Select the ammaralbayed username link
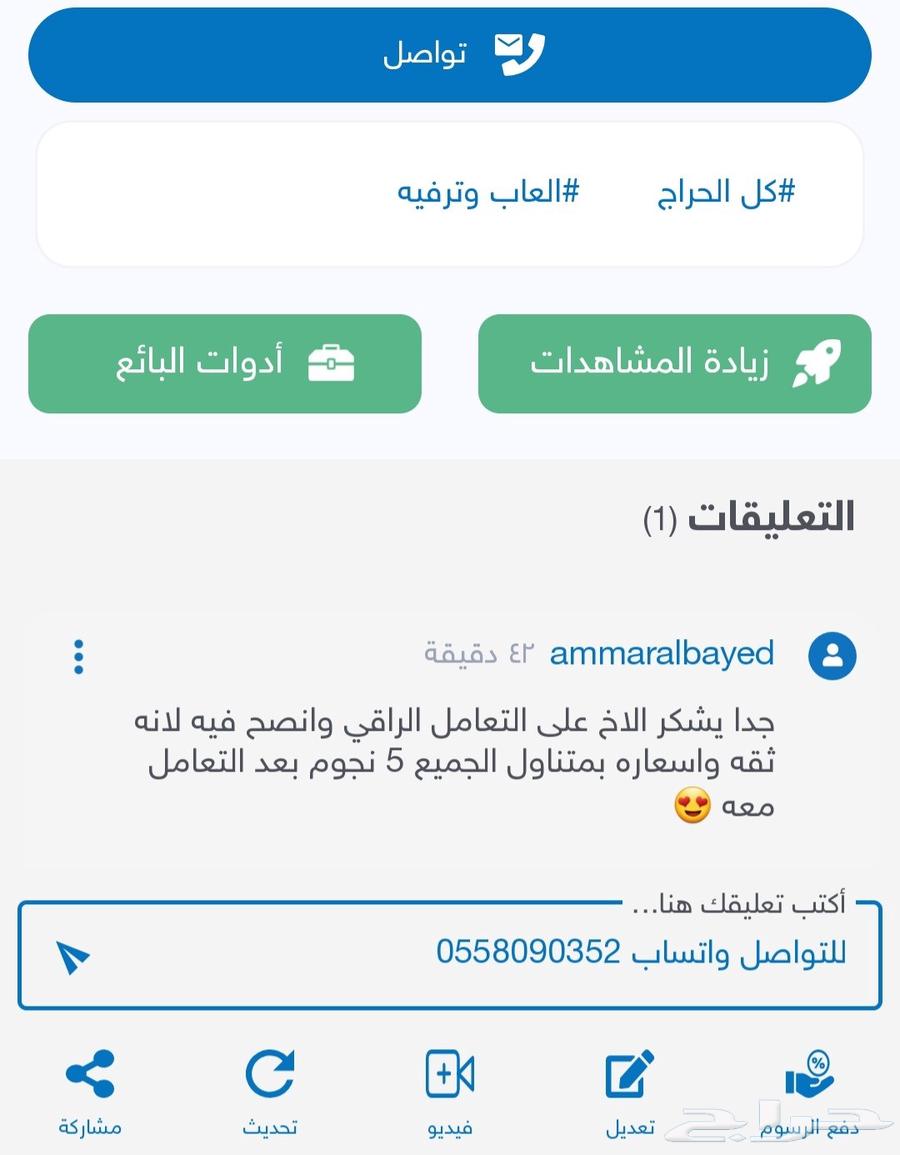The width and height of the screenshot is (900, 1155). point(660,654)
